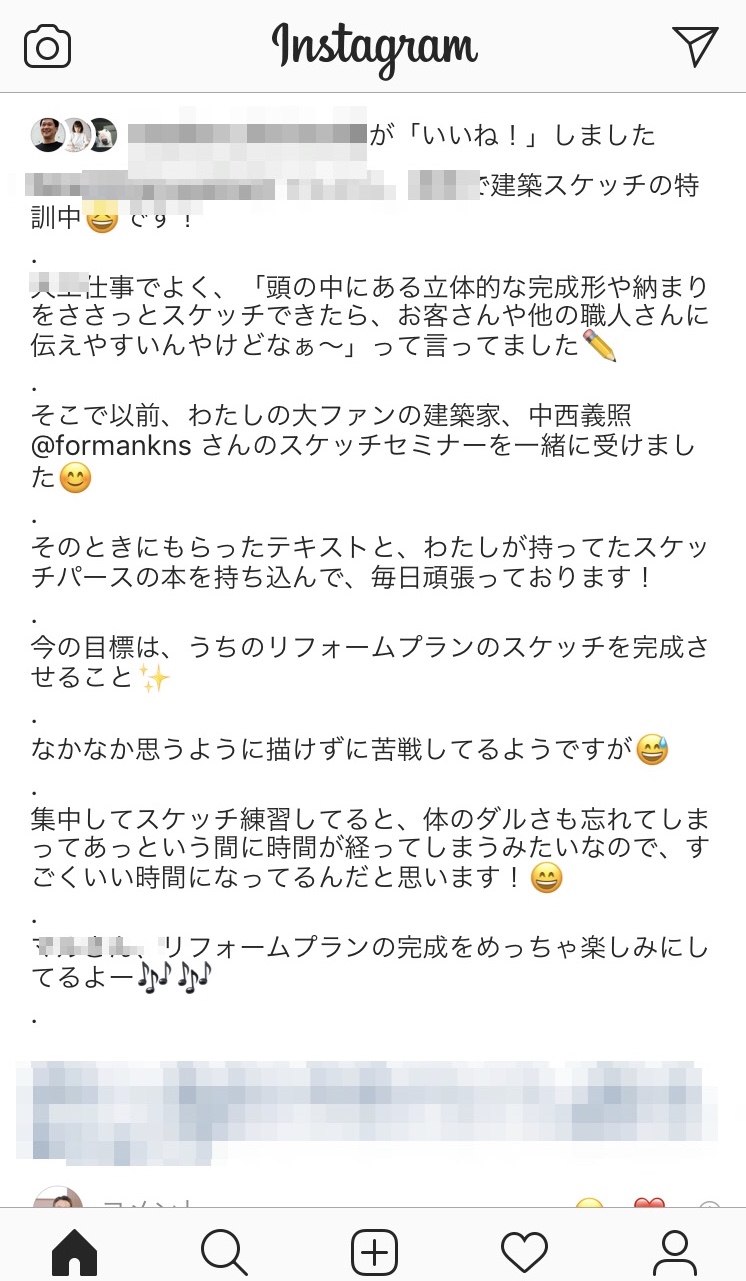Open the @formanakns mention in the caption
Screen dimensions: 746x1281
pos(111,445)
